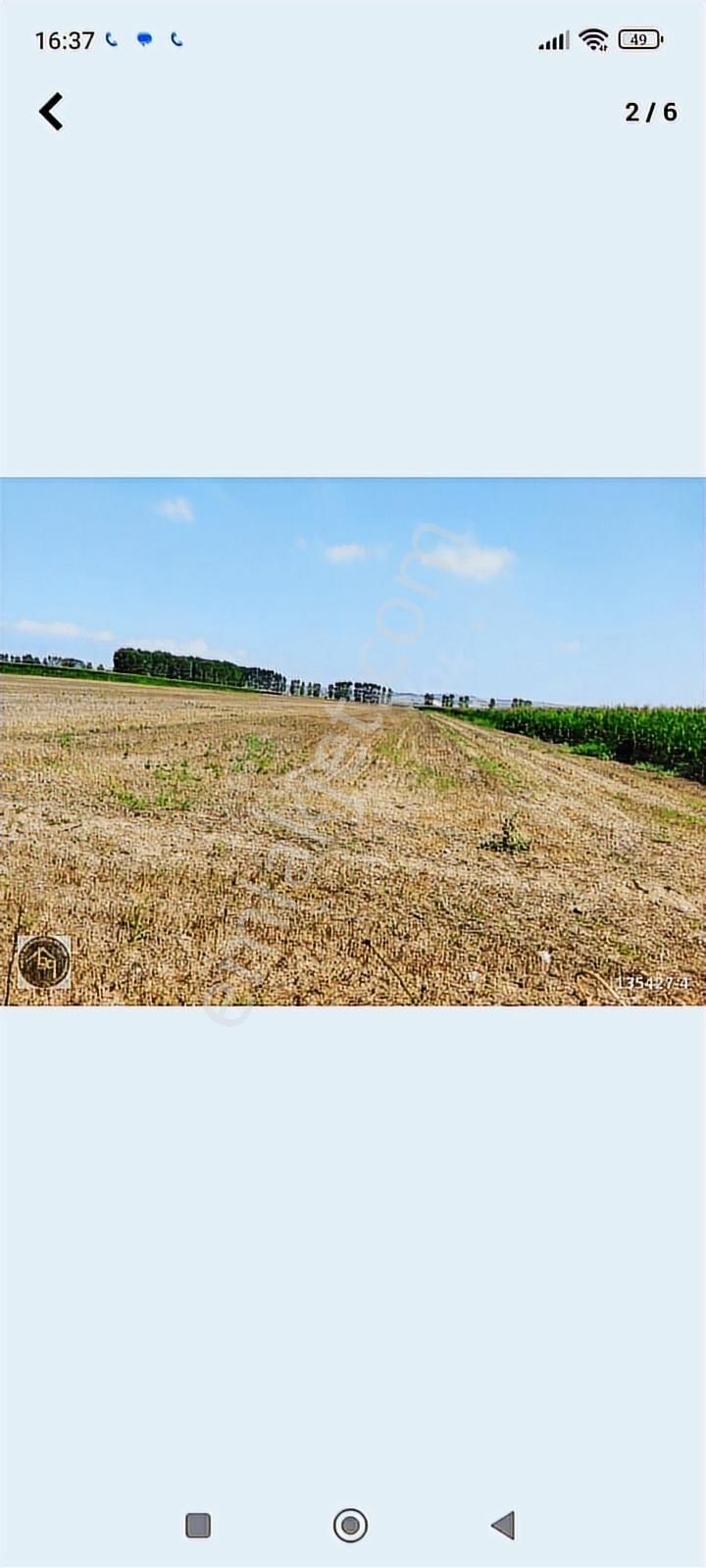The image size is (706, 1568).
Task: Tap the Android home circle button
Action: coord(350,1525)
